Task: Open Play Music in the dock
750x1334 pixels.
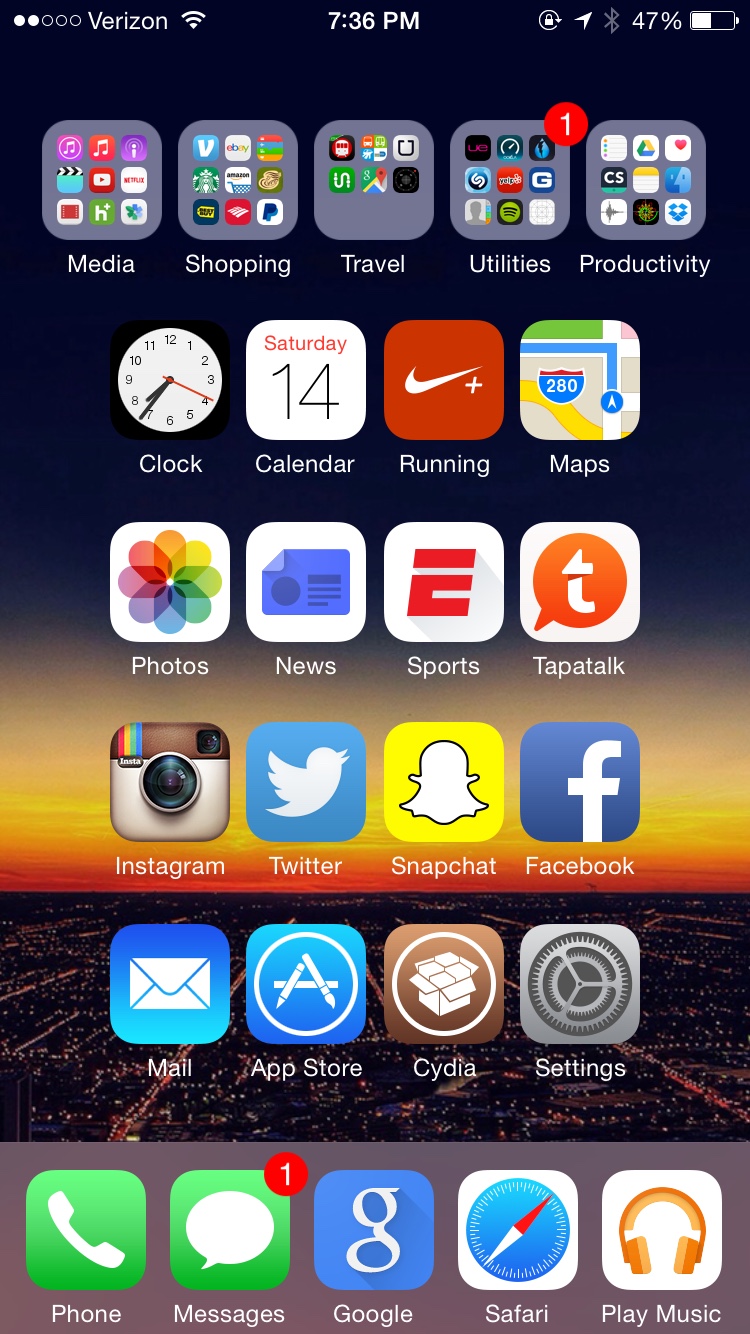Action: 662,1230
